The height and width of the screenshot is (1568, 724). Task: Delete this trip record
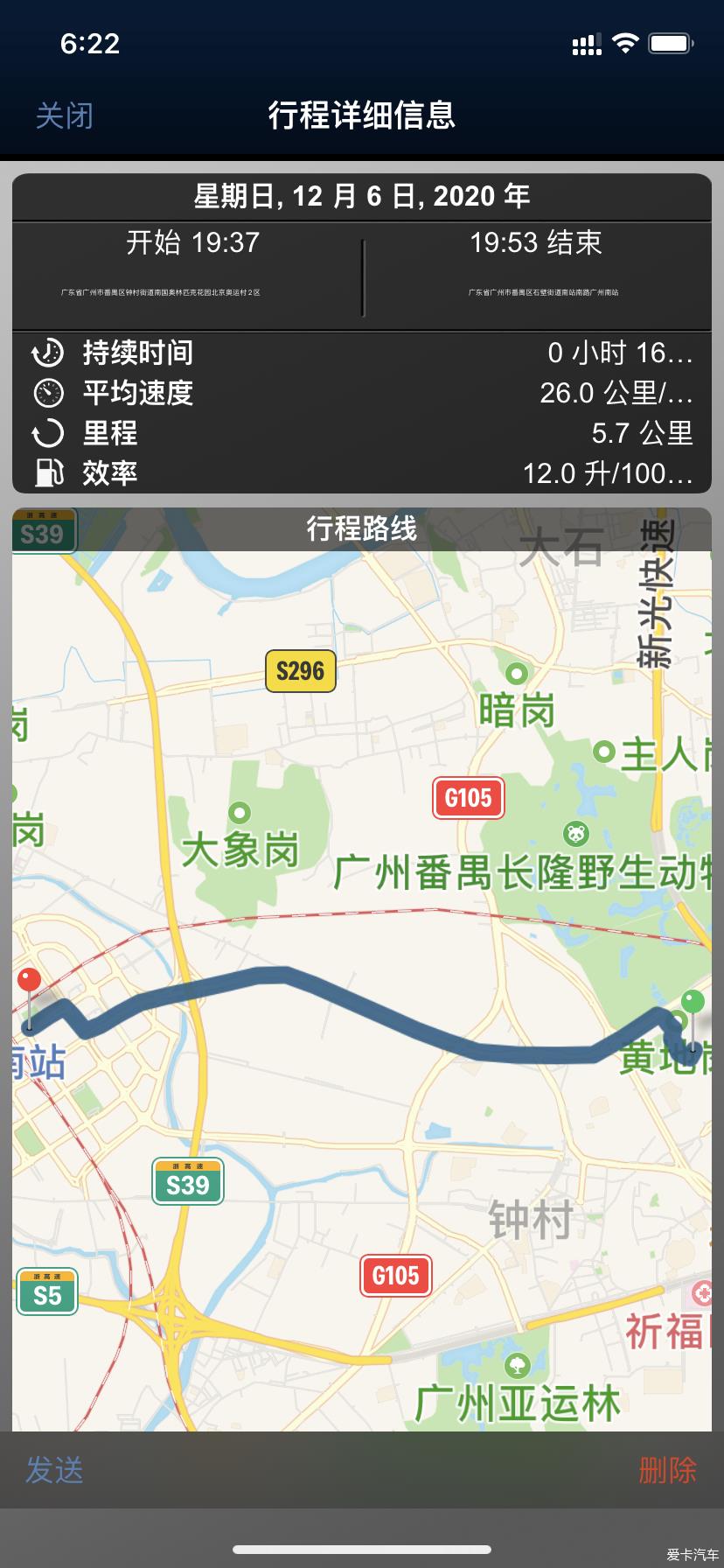pyautogui.click(x=667, y=1469)
